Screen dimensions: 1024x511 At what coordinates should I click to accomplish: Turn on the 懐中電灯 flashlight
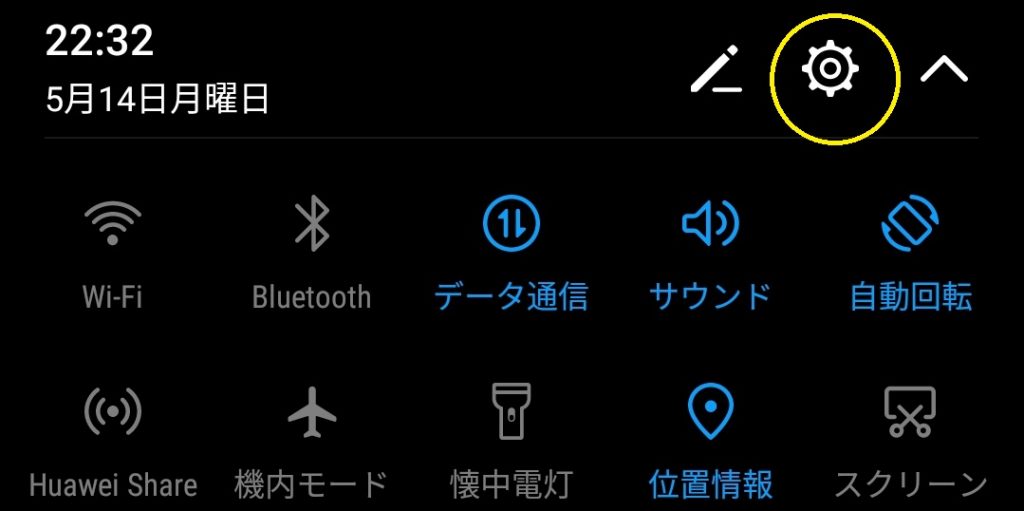pos(511,412)
